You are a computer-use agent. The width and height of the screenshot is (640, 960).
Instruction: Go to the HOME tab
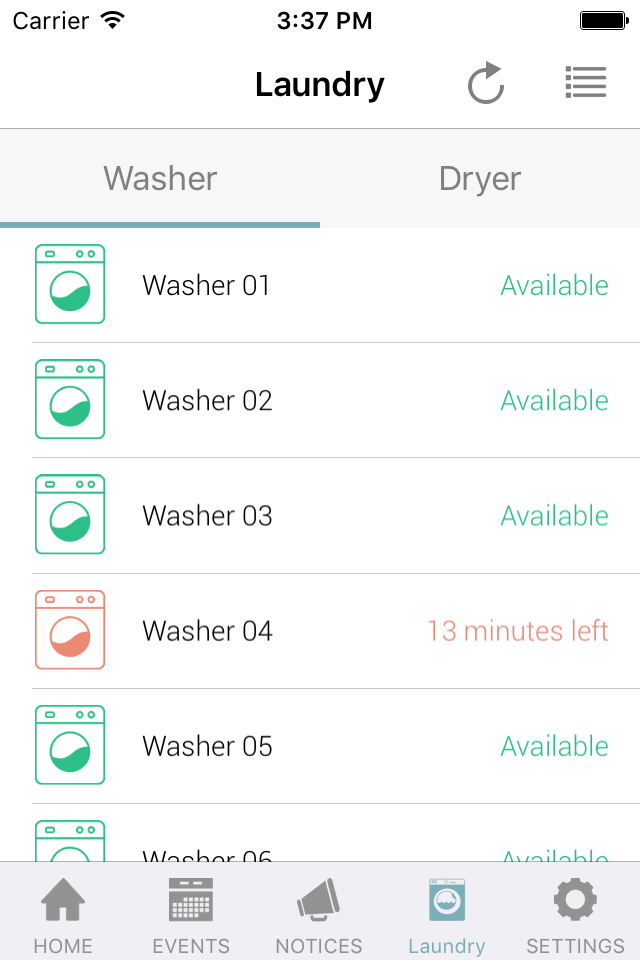click(x=62, y=915)
